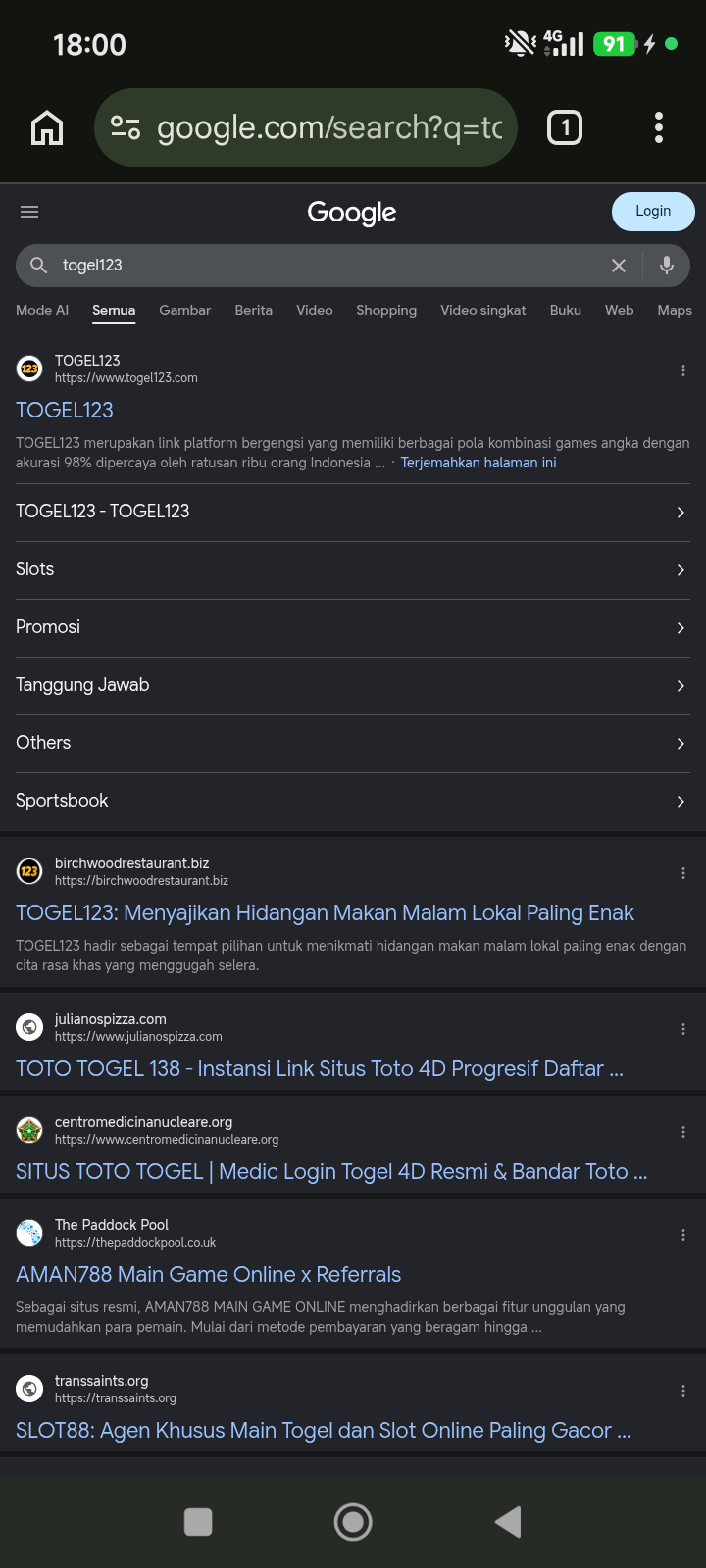706x1568 pixels.
Task: Open options for the transsaints.org result
Action: click(683, 1391)
